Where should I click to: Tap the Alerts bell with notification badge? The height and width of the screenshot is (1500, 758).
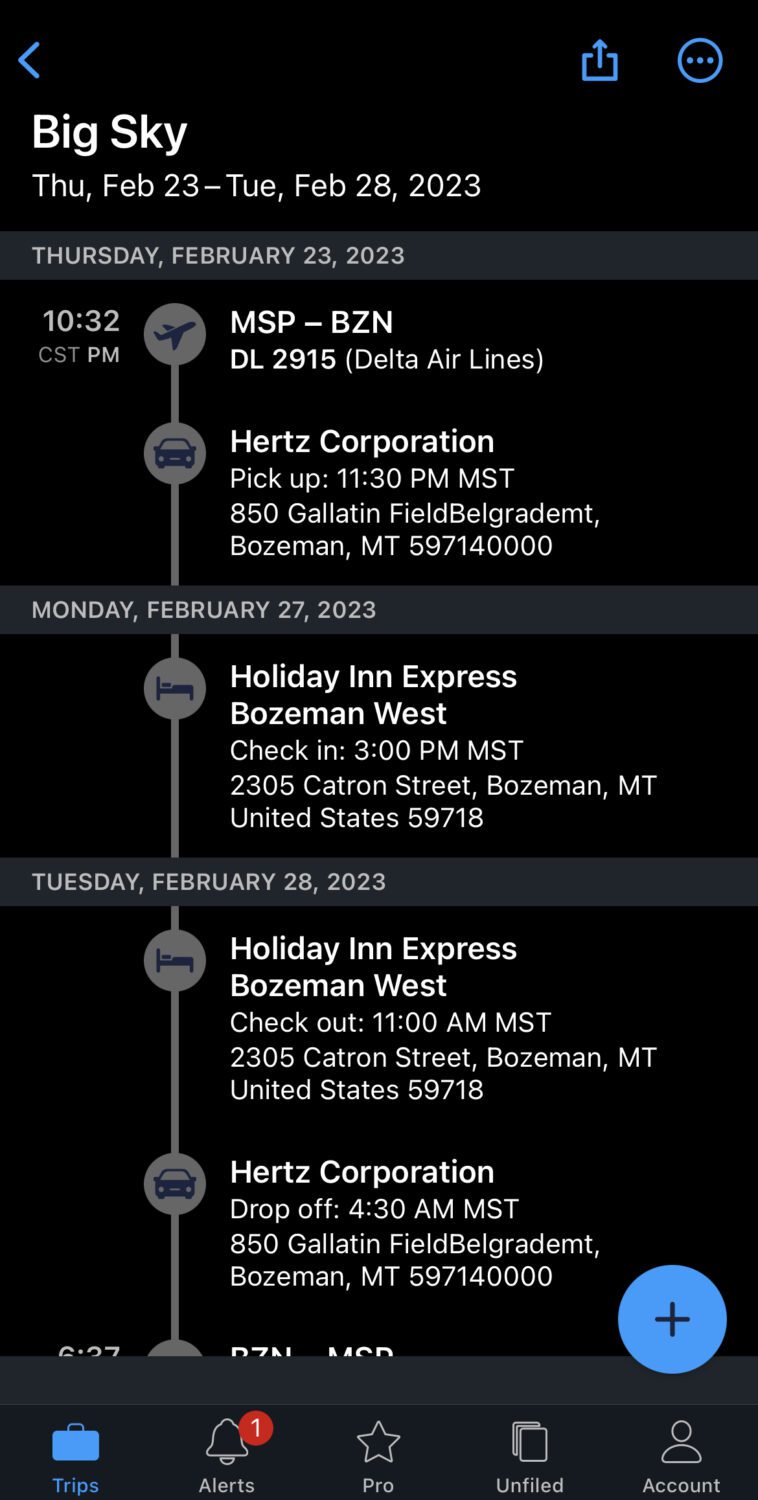pos(226,1443)
